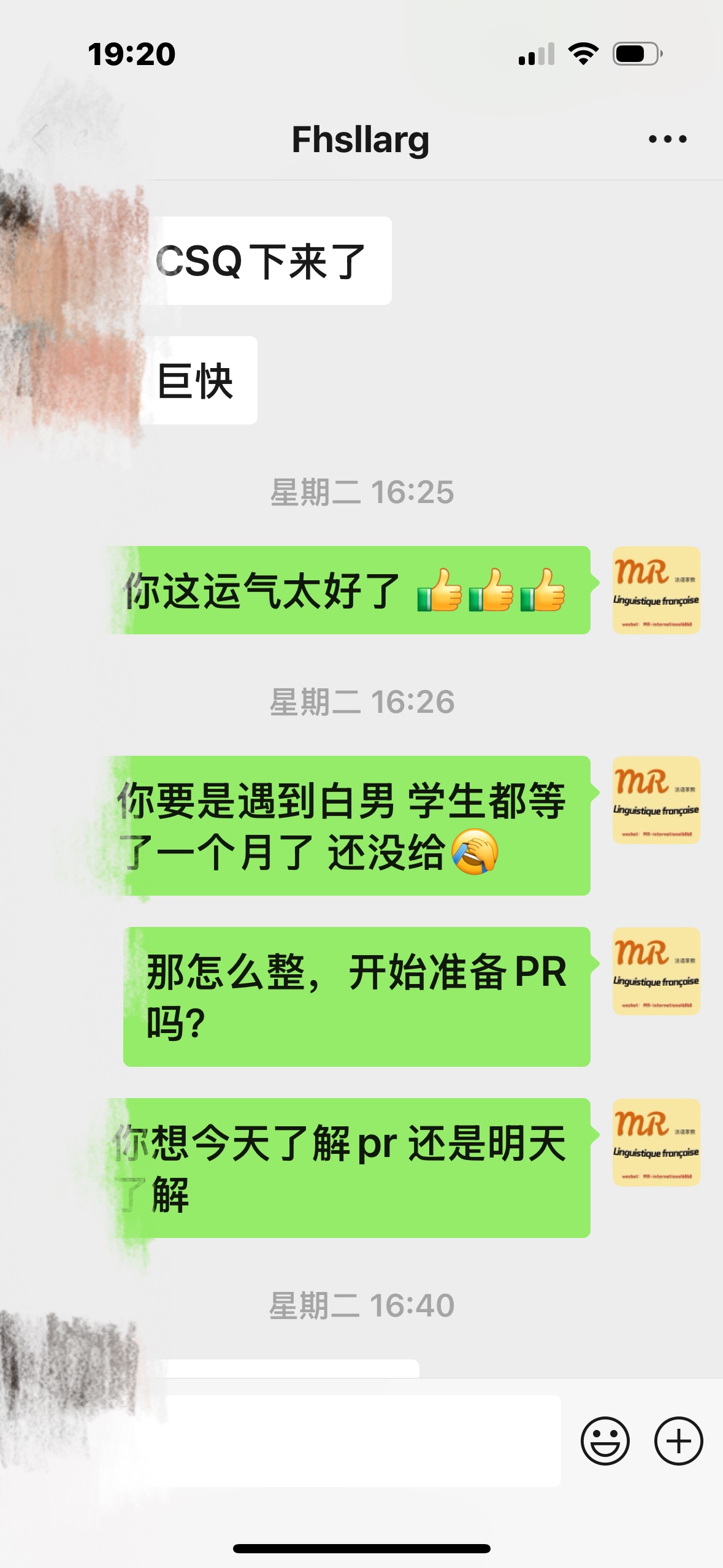Viewport: 723px width, 1568px height.
Task: Open the emoji sticker picker
Action: pos(605,1441)
